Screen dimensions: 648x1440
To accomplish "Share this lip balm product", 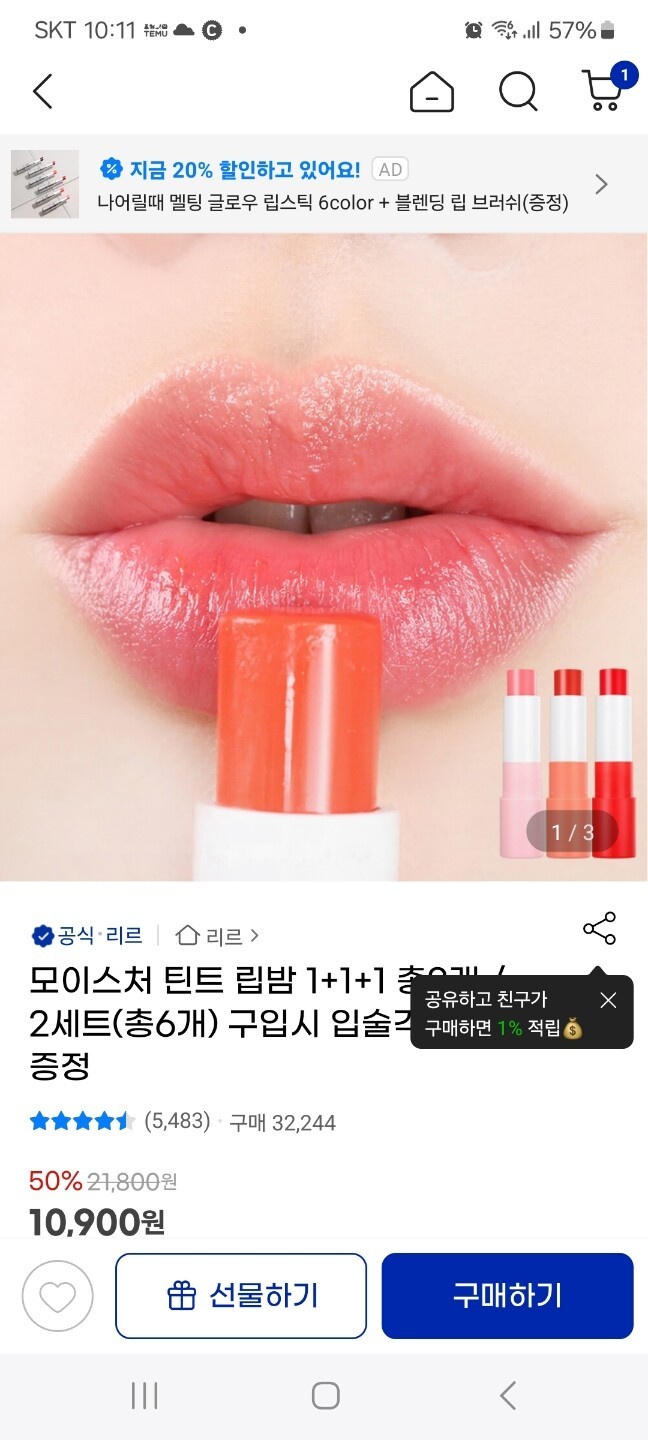I will click(599, 929).
